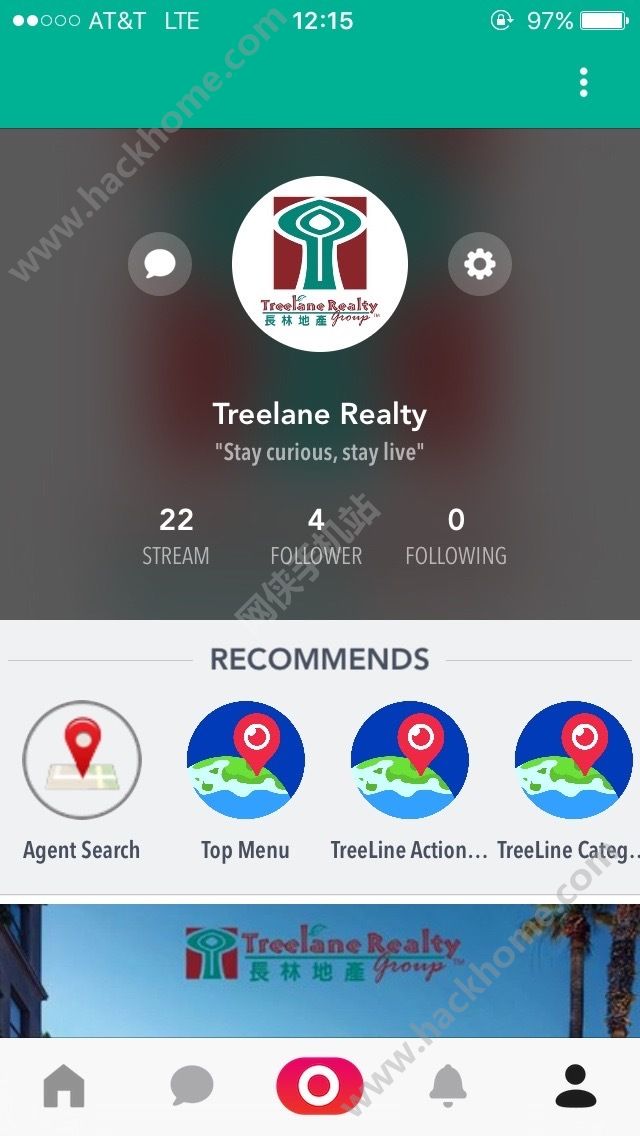The height and width of the screenshot is (1136, 640).
Task: Go to the Home tab
Action: click(x=64, y=1086)
